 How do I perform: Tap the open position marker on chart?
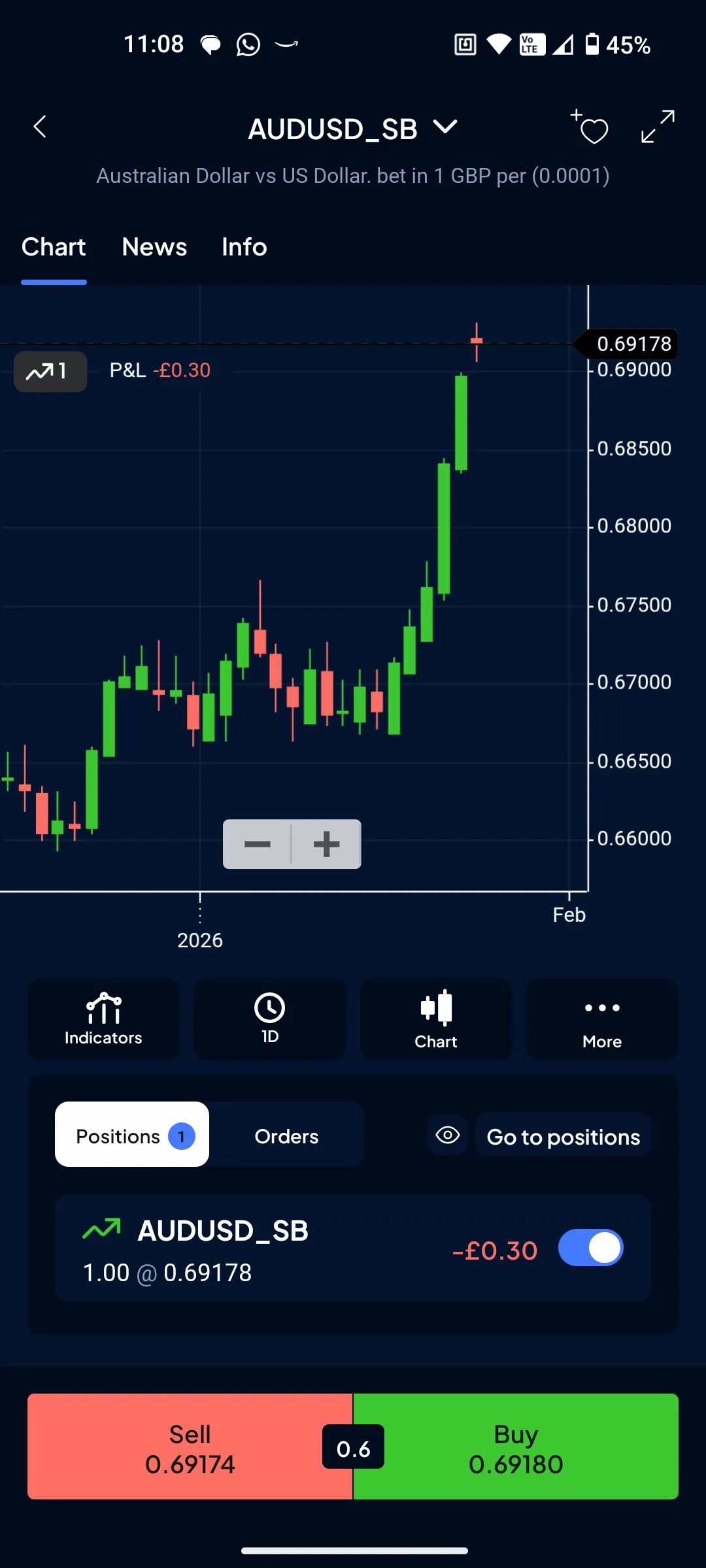50,371
